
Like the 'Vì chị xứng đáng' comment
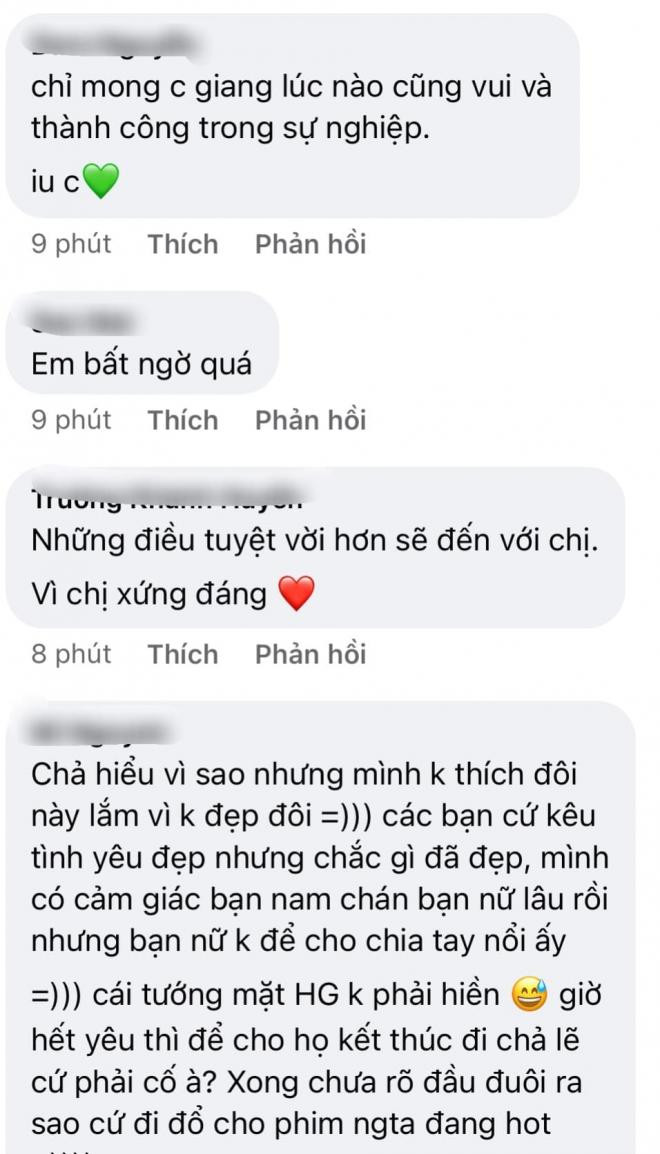tap(182, 654)
